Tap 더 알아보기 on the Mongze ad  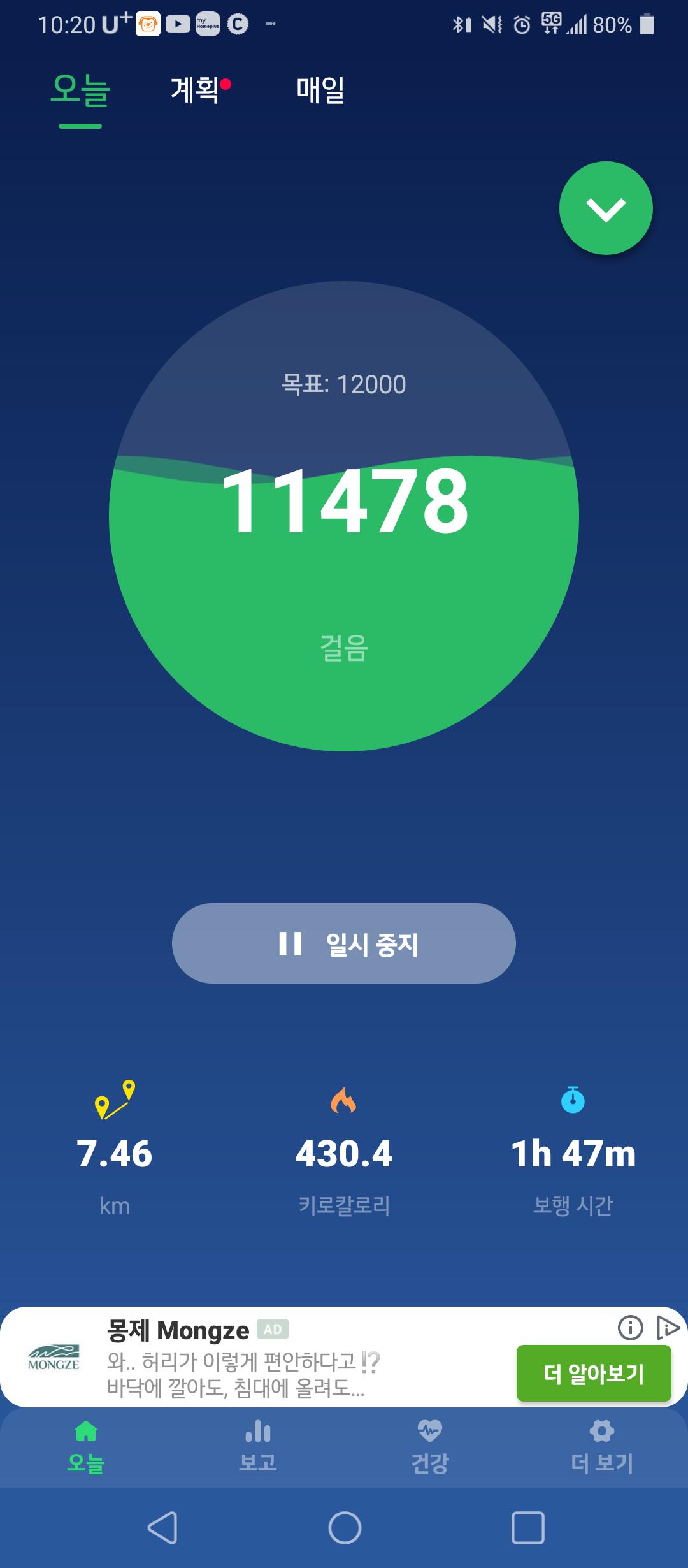click(593, 1374)
